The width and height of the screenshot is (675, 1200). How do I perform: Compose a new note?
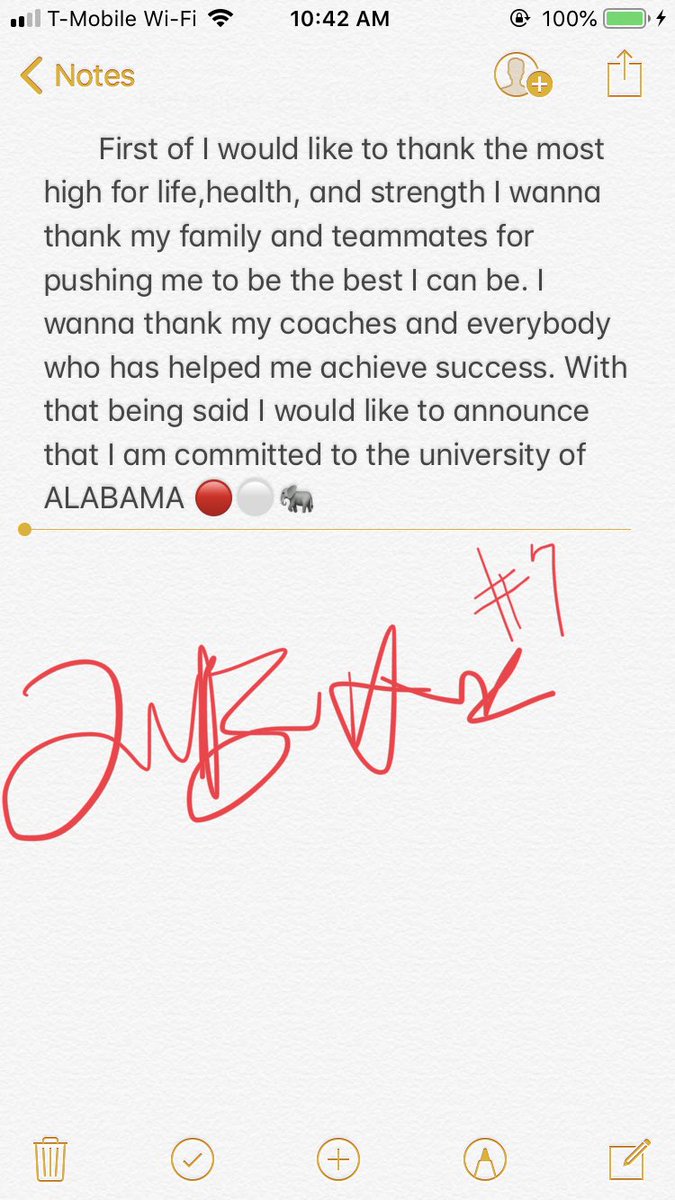click(630, 1160)
